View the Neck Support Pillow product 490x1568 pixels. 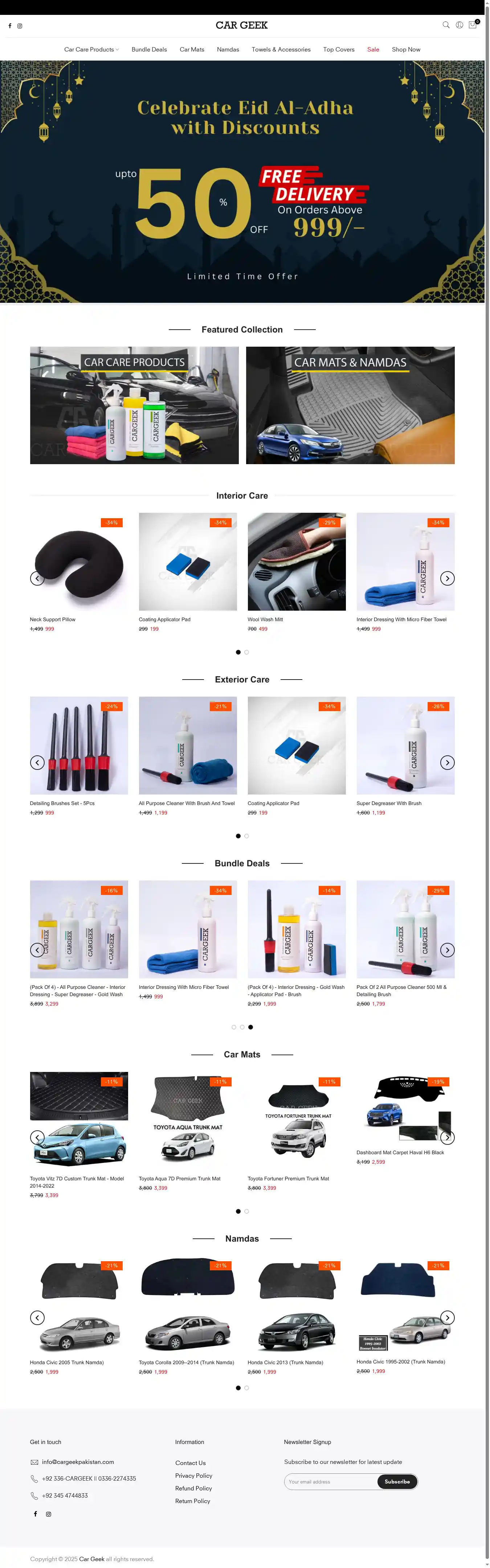point(52,619)
